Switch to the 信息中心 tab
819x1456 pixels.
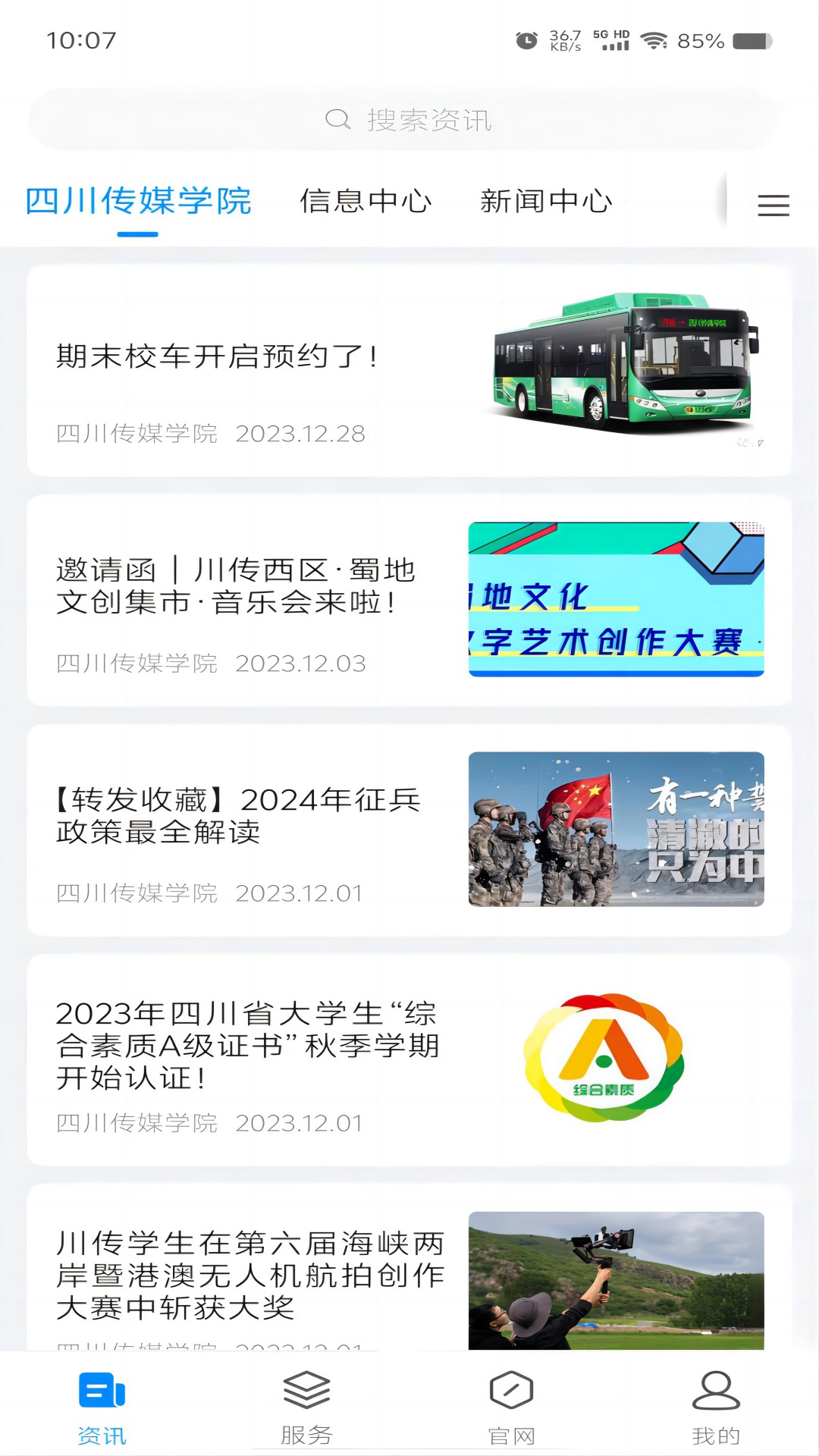tap(367, 202)
